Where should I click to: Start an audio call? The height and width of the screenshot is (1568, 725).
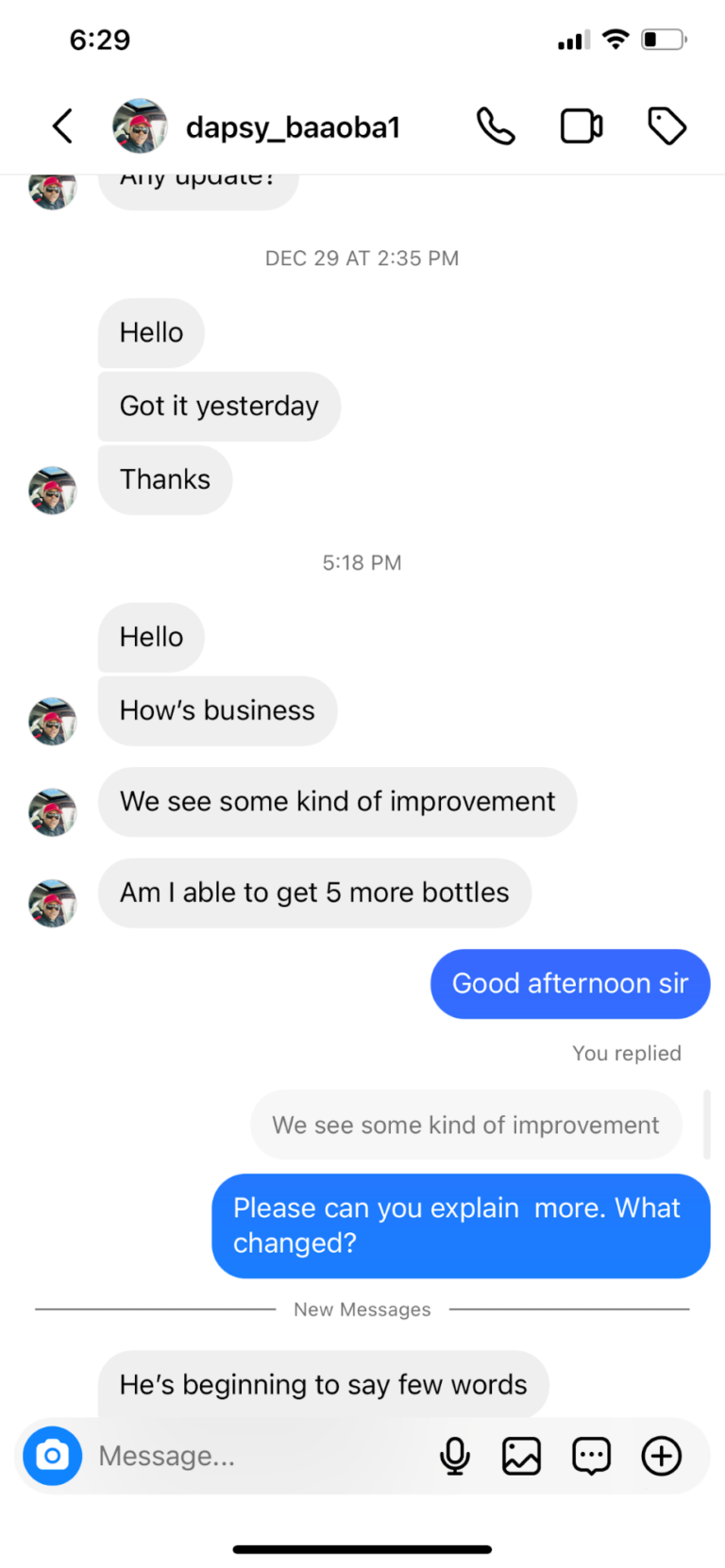496,126
